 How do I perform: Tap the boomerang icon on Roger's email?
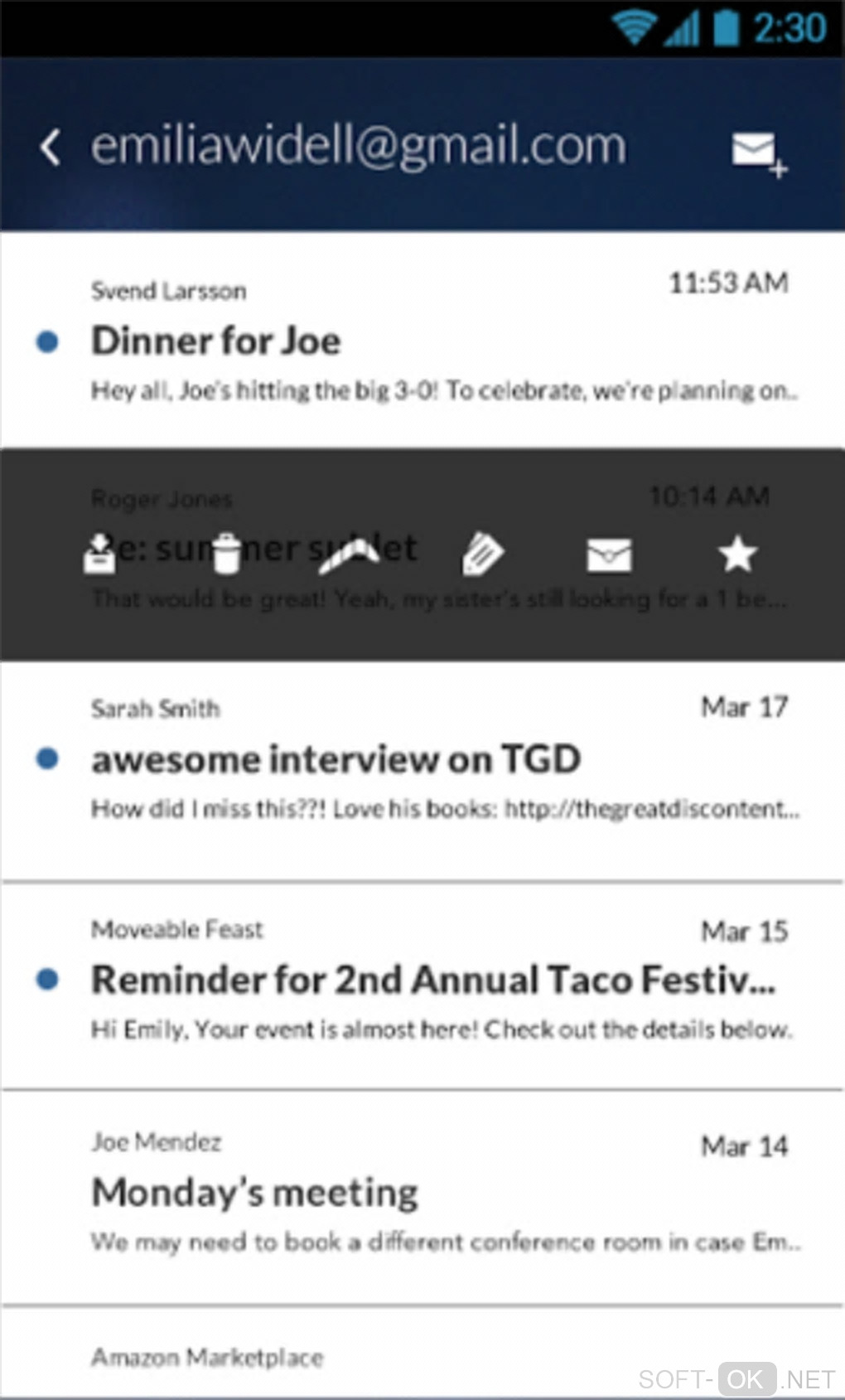(349, 554)
